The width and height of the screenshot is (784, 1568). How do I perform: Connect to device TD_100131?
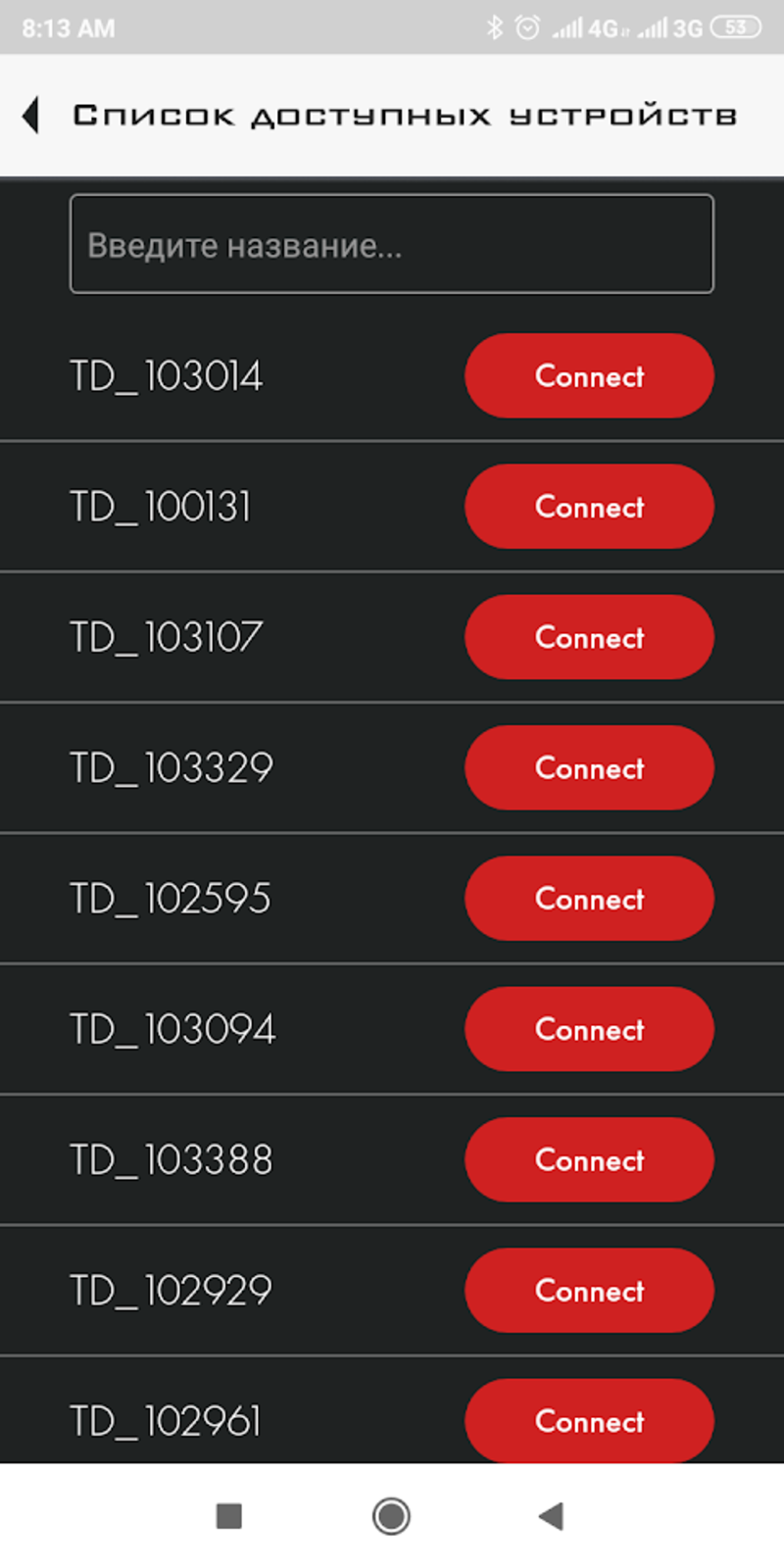(x=589, y=506)
